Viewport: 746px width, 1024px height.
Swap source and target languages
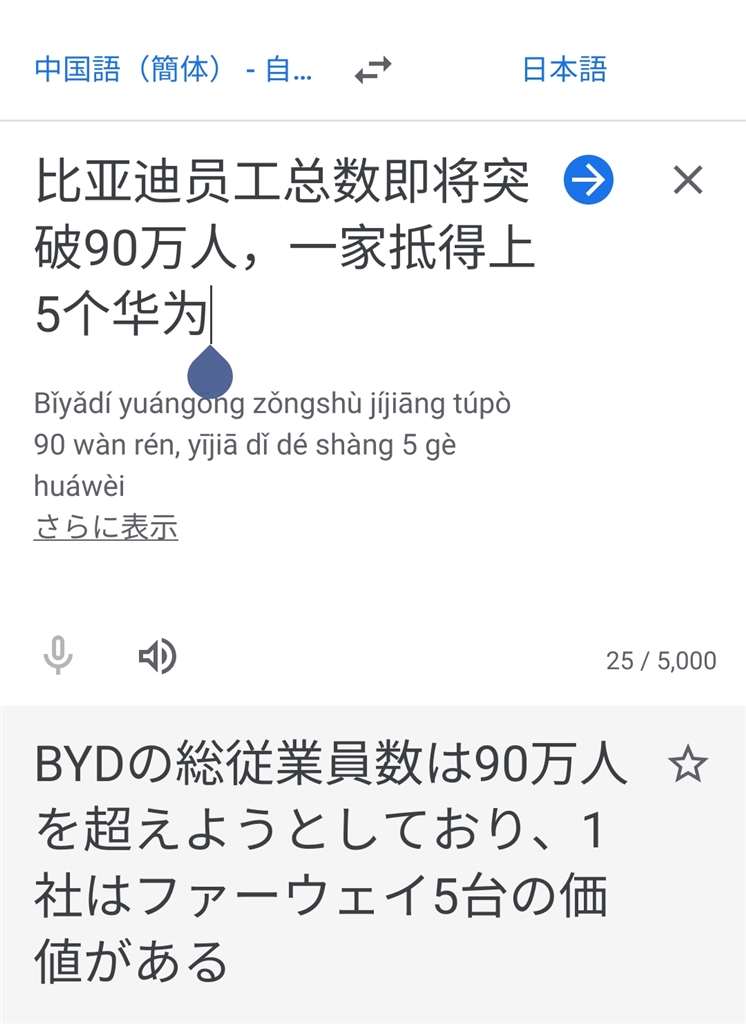coord(373,71)
